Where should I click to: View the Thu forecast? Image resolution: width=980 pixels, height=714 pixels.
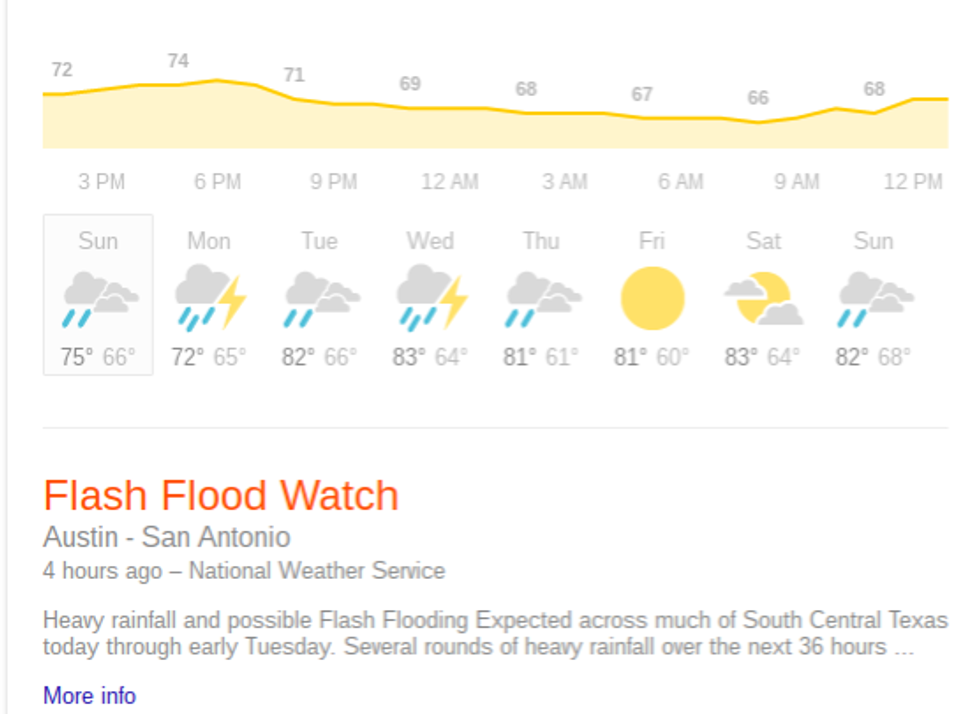pyautogui.click(x=541, y=296)
